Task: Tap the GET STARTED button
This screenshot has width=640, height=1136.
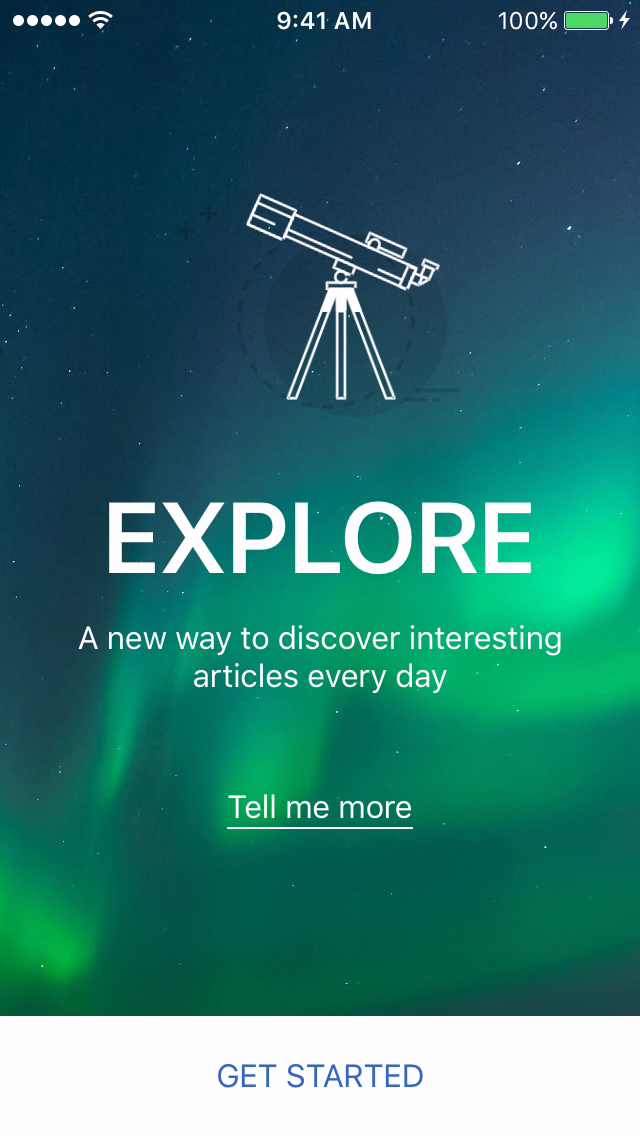Action: (x=320, y=1076)
